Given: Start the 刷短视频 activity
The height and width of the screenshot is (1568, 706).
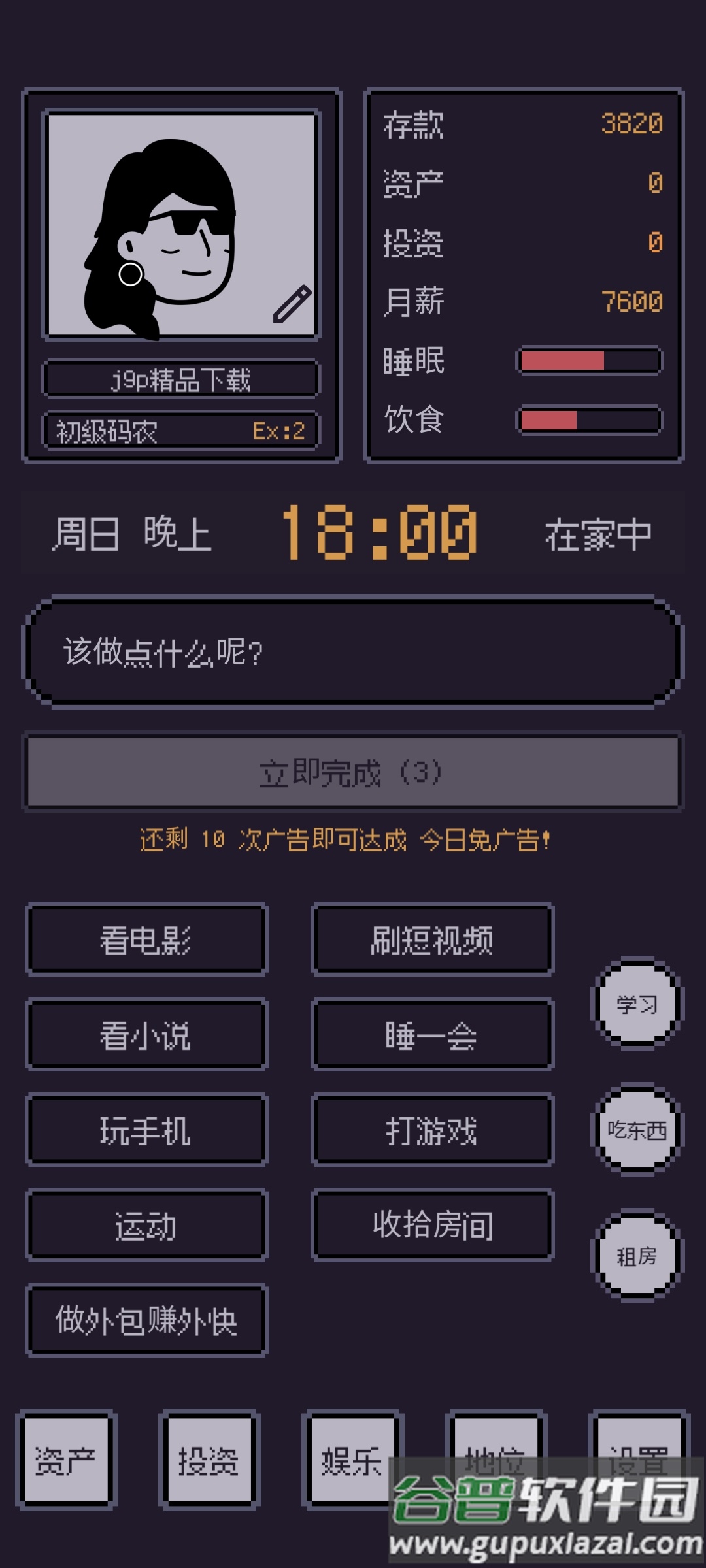Looking at the screenshot, I should [x=433, y=939].
